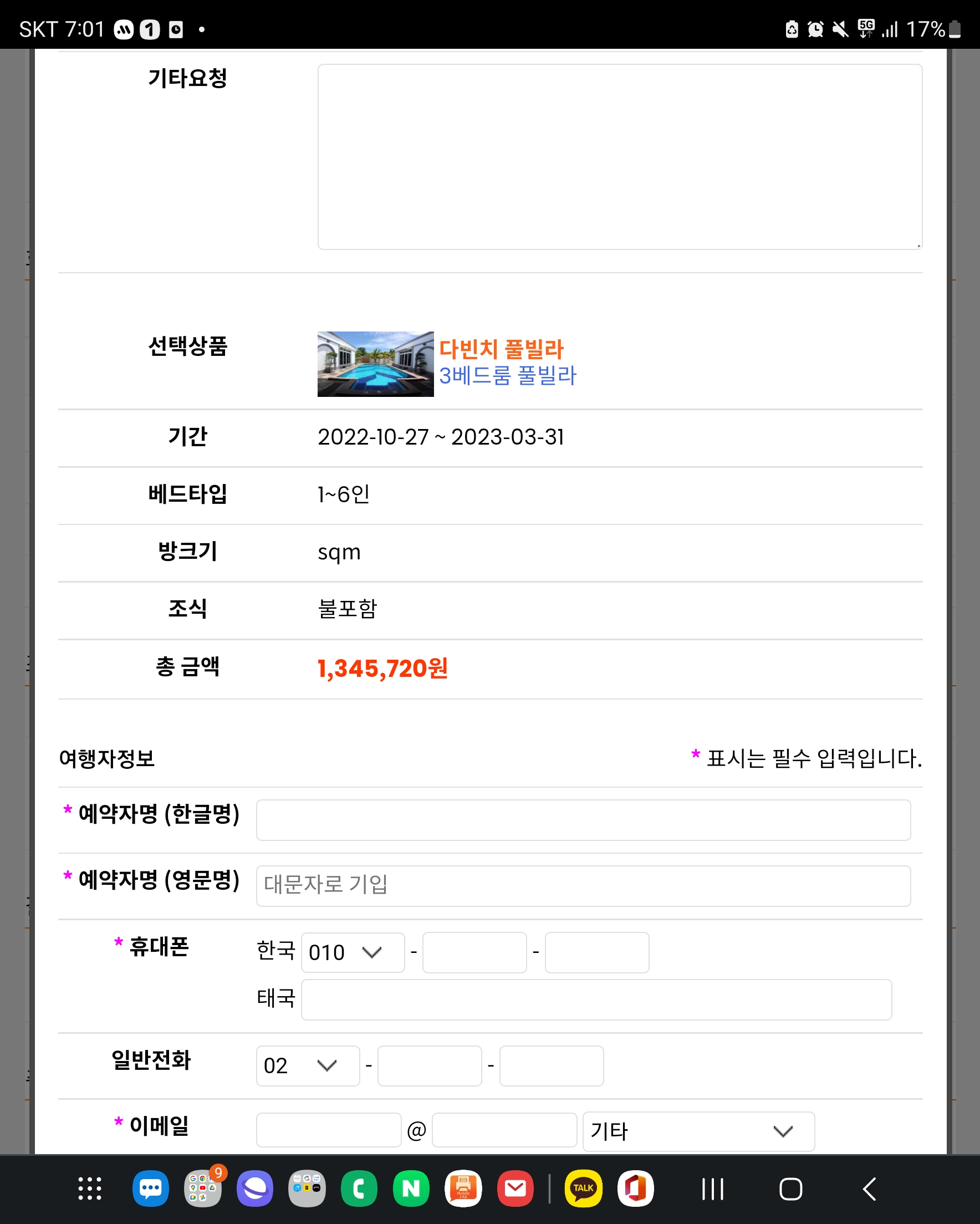Screen dimensions: 980x1224
Task: Go back using the navigation bar
Action: (869, 1189)
